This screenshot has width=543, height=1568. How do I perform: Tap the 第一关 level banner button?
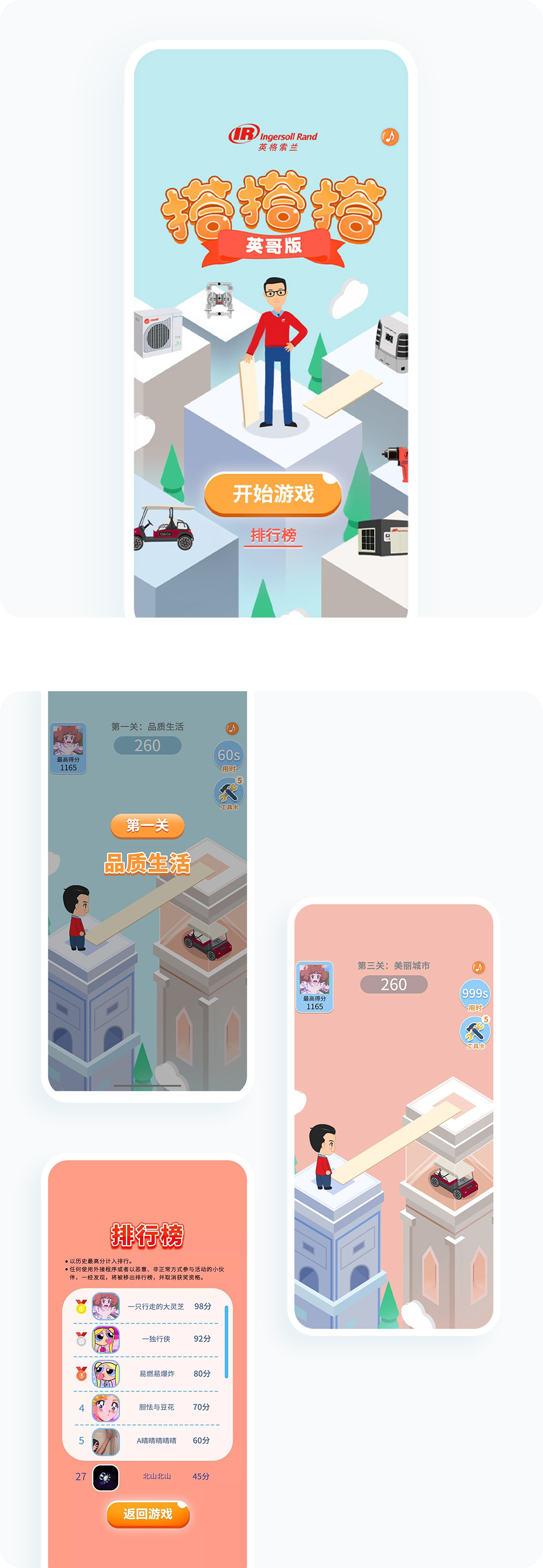(x=148, y=826)
